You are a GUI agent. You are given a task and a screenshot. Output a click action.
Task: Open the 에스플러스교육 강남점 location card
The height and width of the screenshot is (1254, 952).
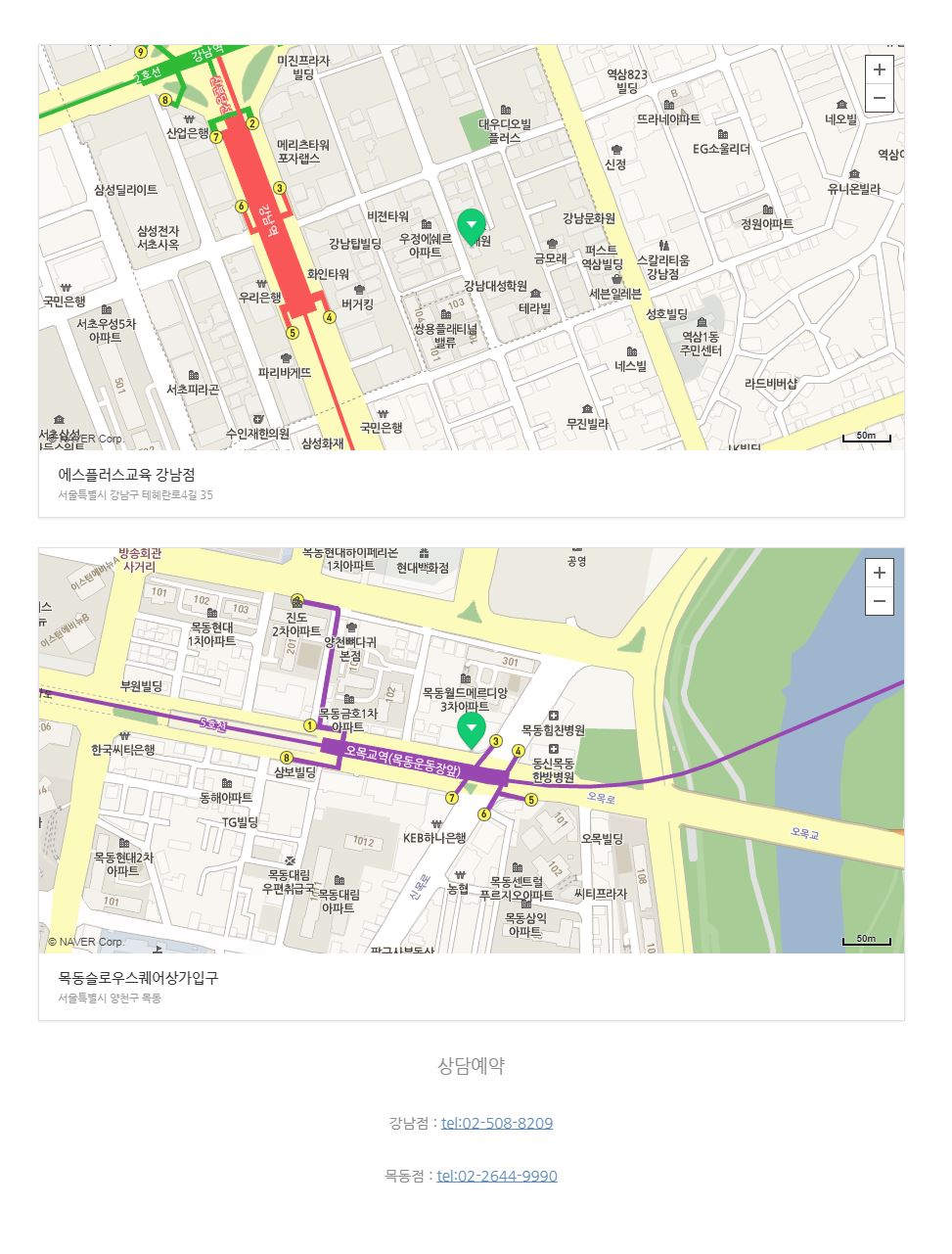[127, 475]
